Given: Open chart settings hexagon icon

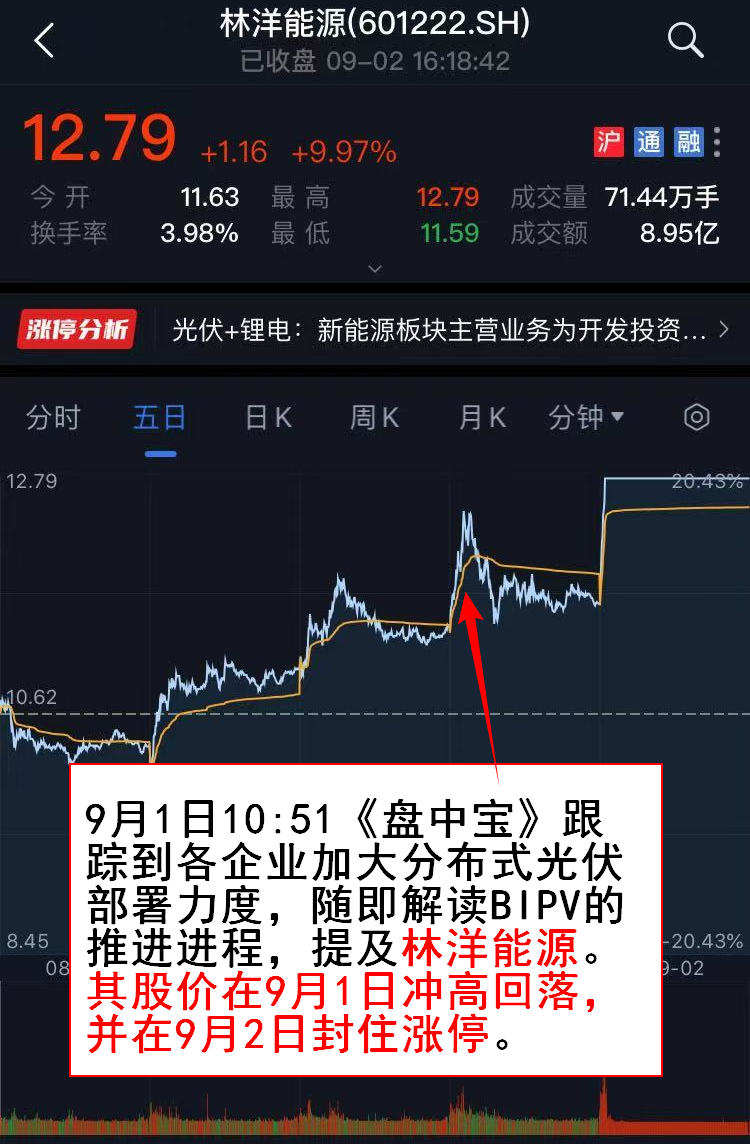Looking at the screenshot, I should [x=697, y=417].
